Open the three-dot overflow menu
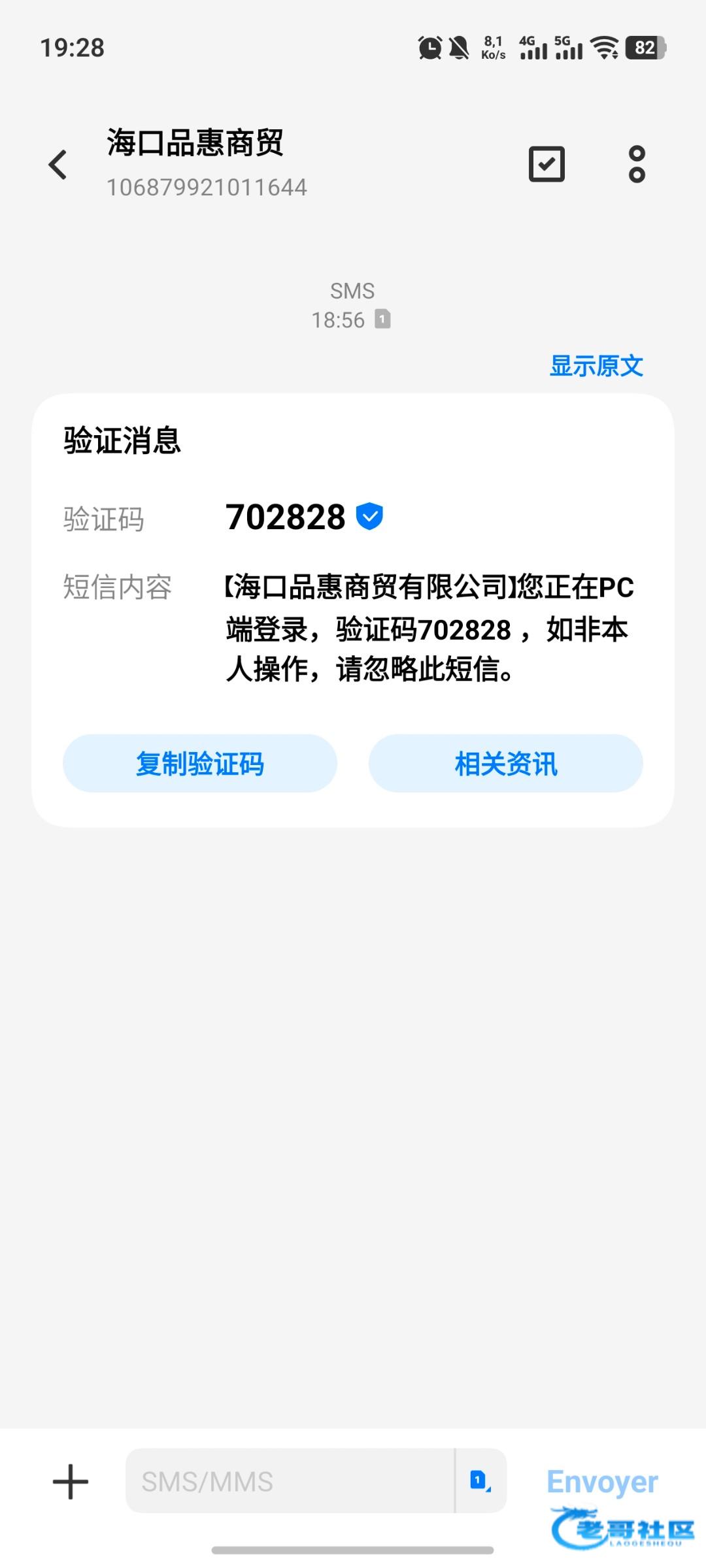The height and width of the screenshot is (1568, 706). point(637,164)
